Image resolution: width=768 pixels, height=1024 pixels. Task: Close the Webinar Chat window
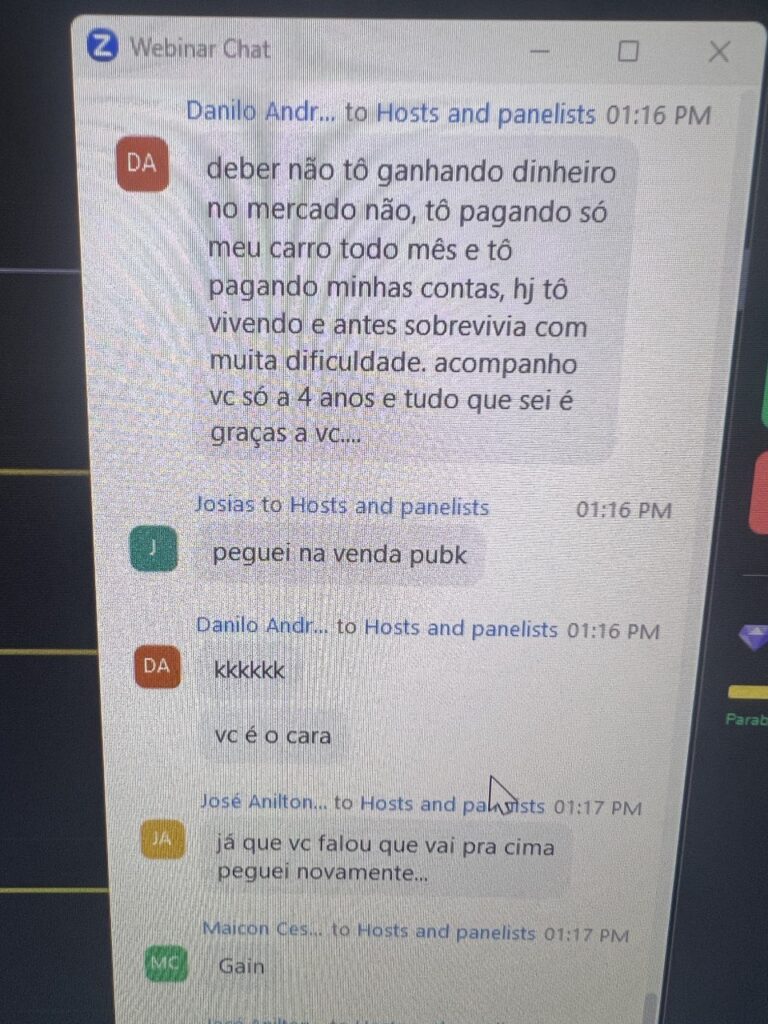(718, 52)
